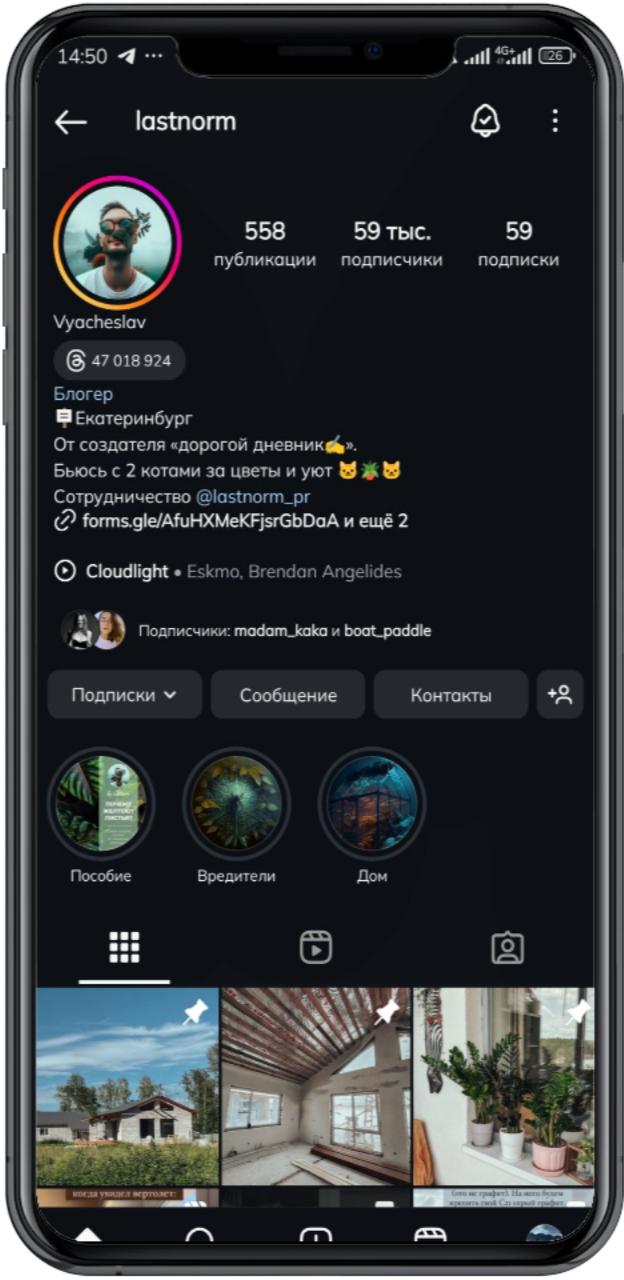The height and width of the screenshot is (1280, 624).
Task: Tap the Сообщение button
Action: tap(288, 695)
